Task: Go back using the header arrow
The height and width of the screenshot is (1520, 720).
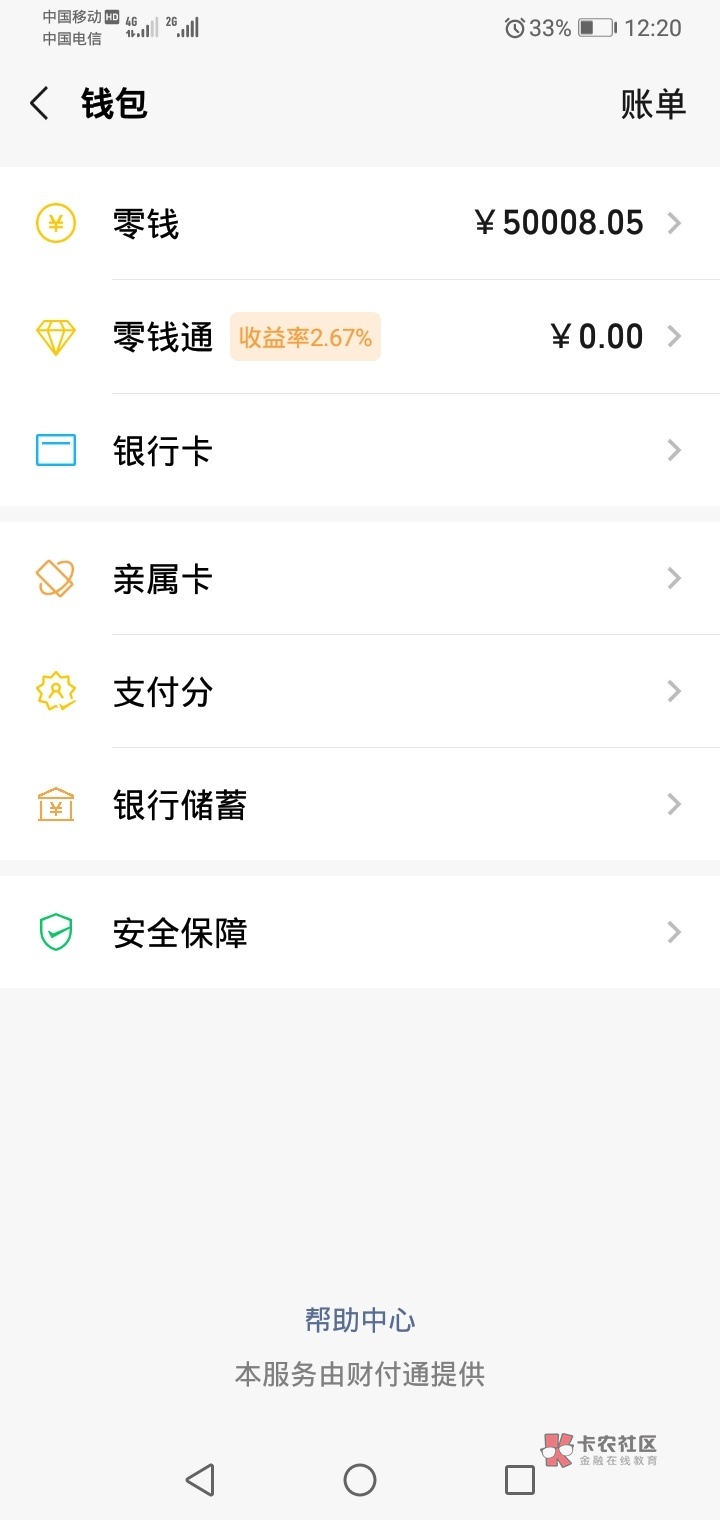Action: click(x=40, y=104)
